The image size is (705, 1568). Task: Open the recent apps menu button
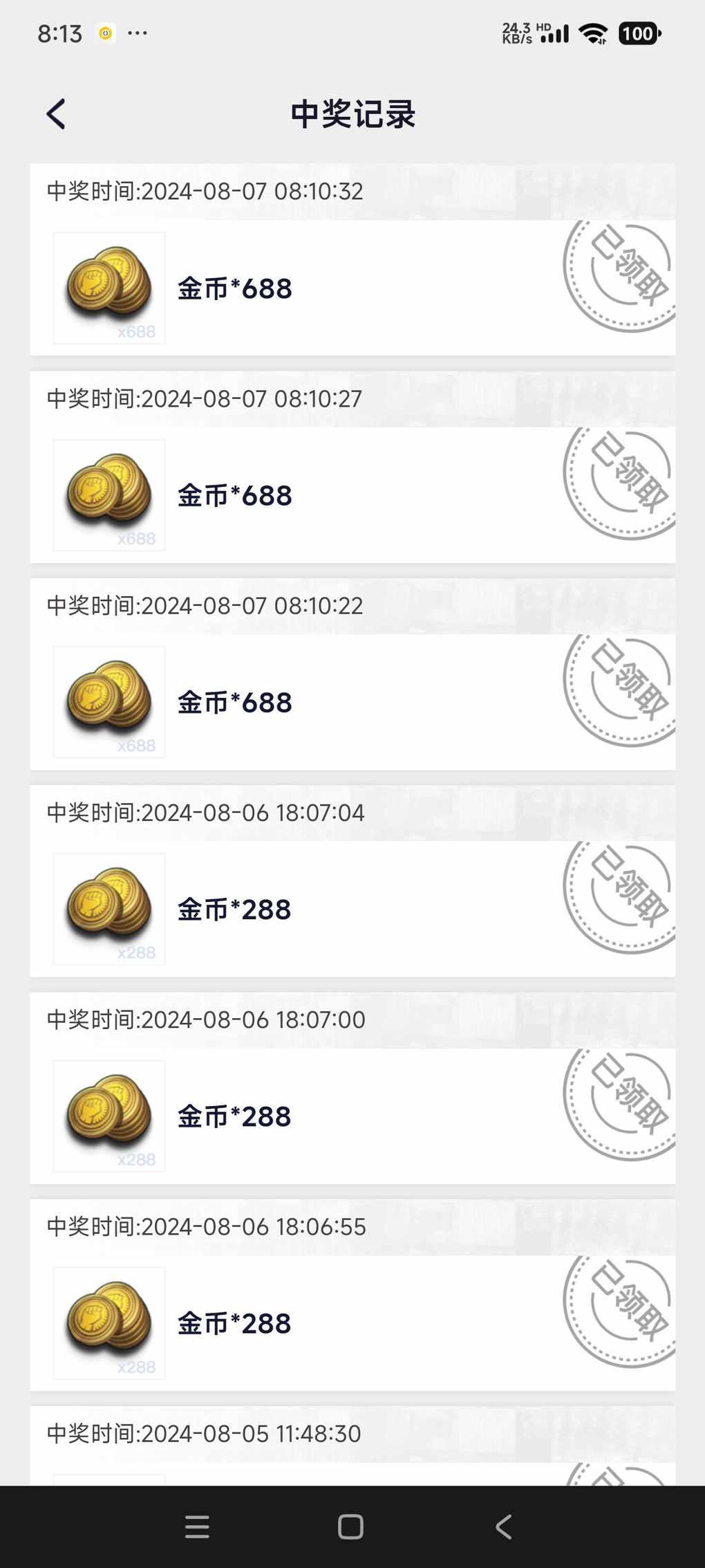[197, 1527]
